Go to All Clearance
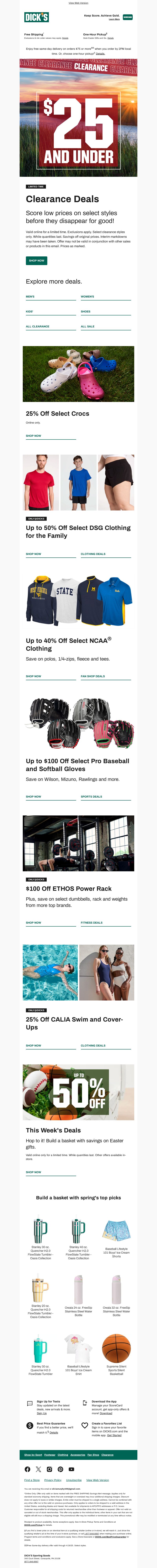 [x=38, y=327]
